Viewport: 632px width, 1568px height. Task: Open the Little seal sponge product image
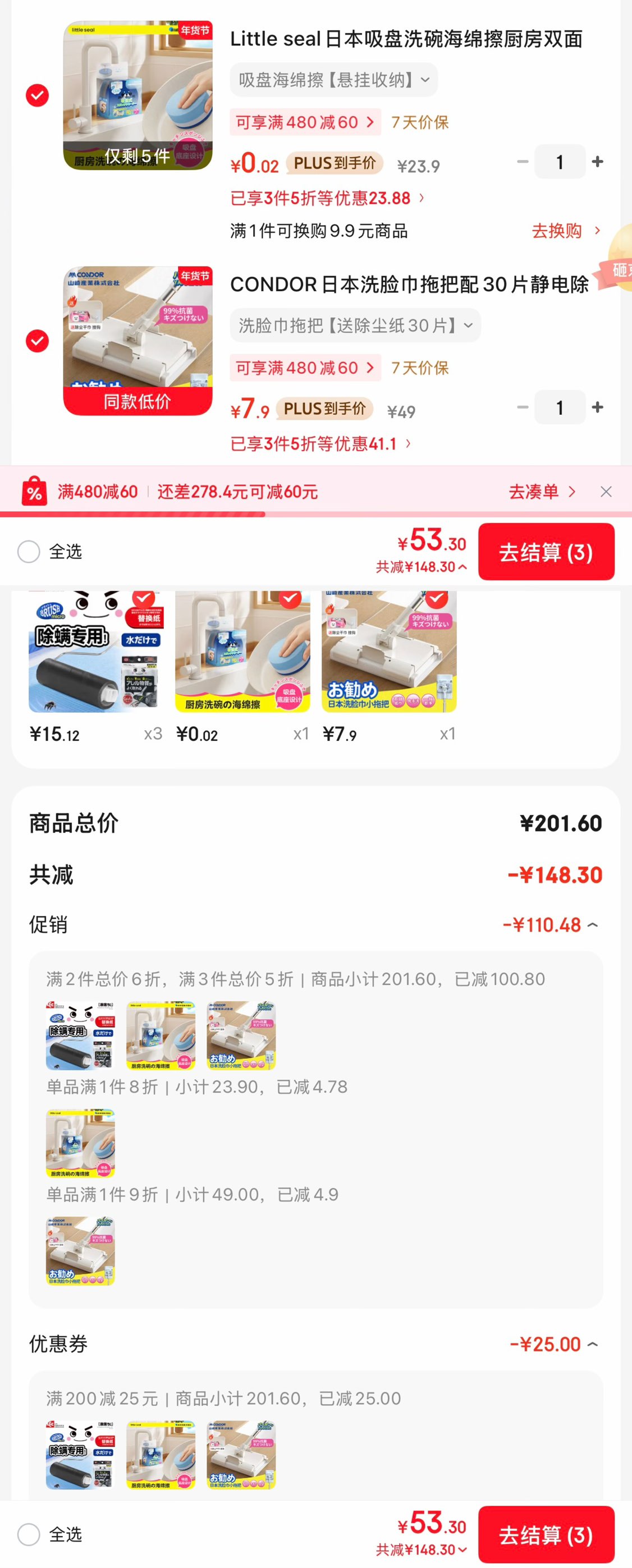point(138,95)
